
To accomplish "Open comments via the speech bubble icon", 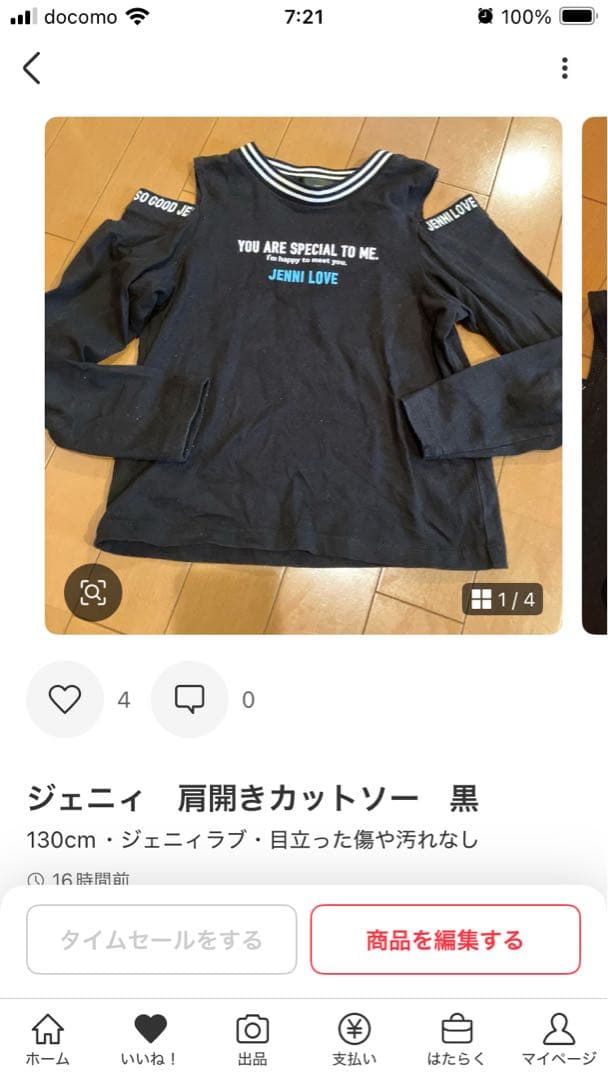I will click(189, 700).
